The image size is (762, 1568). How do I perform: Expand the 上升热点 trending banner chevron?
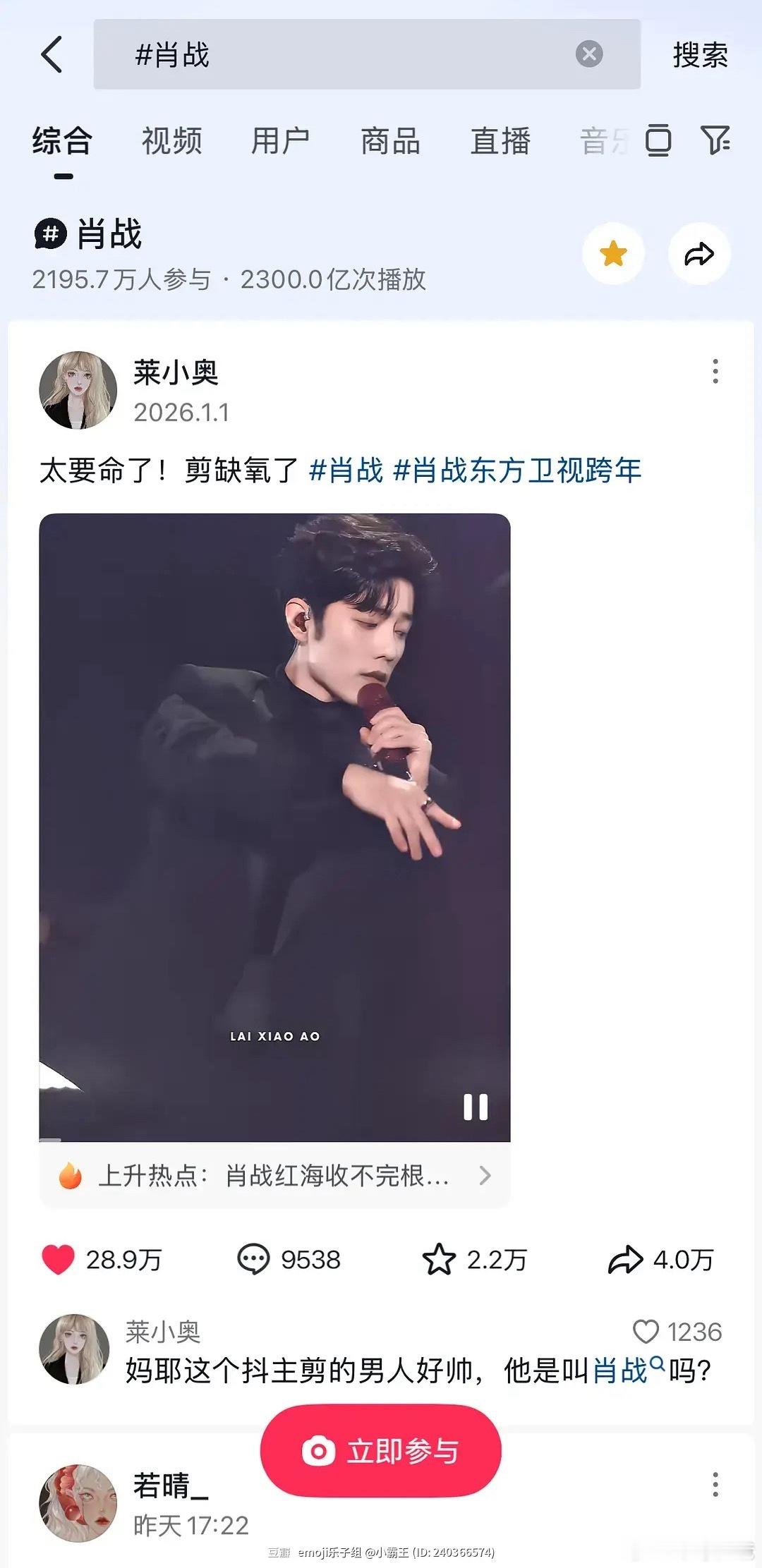click(484, 1175)
